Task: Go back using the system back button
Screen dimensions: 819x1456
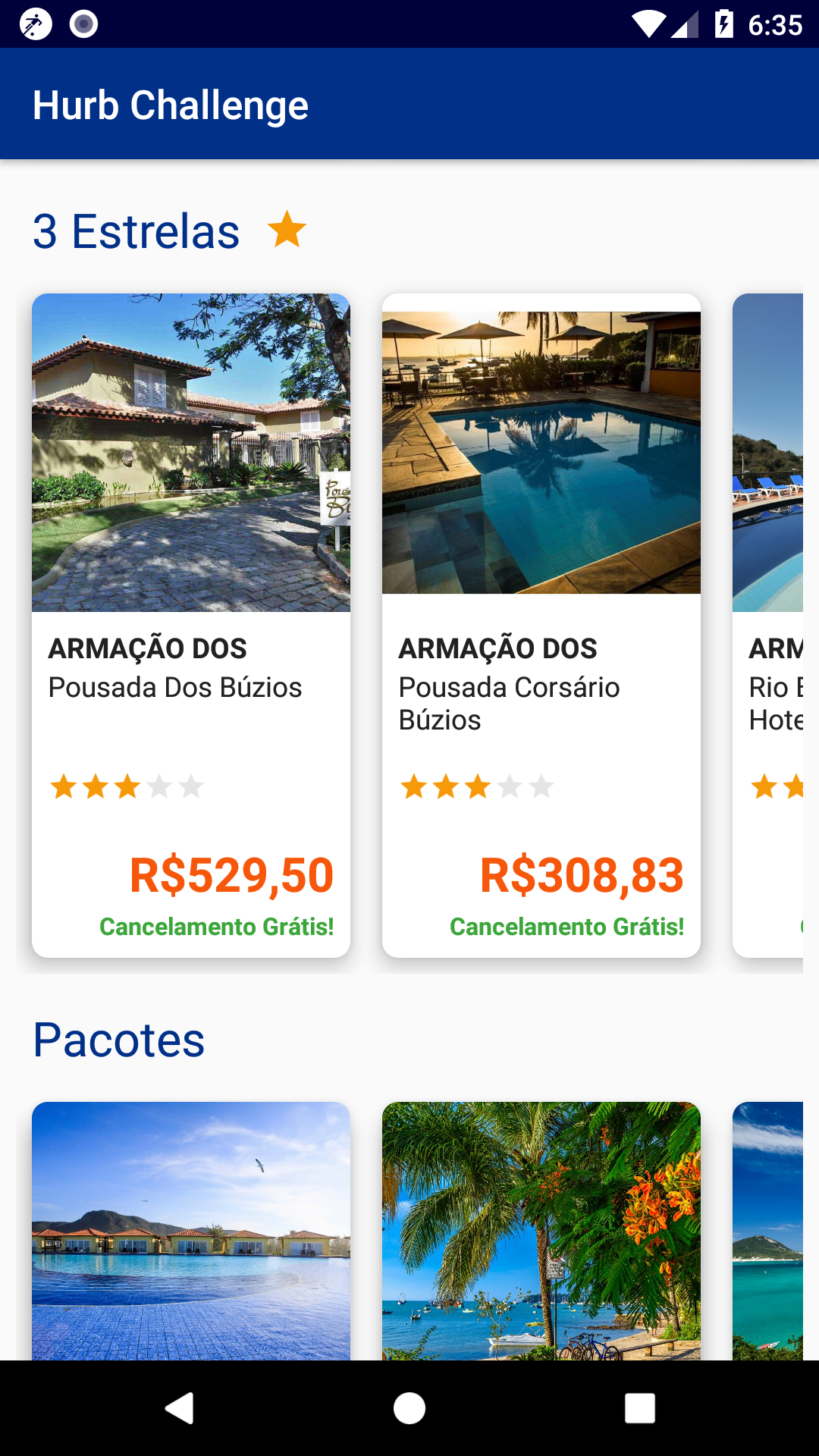Action: pos(180,1408)
